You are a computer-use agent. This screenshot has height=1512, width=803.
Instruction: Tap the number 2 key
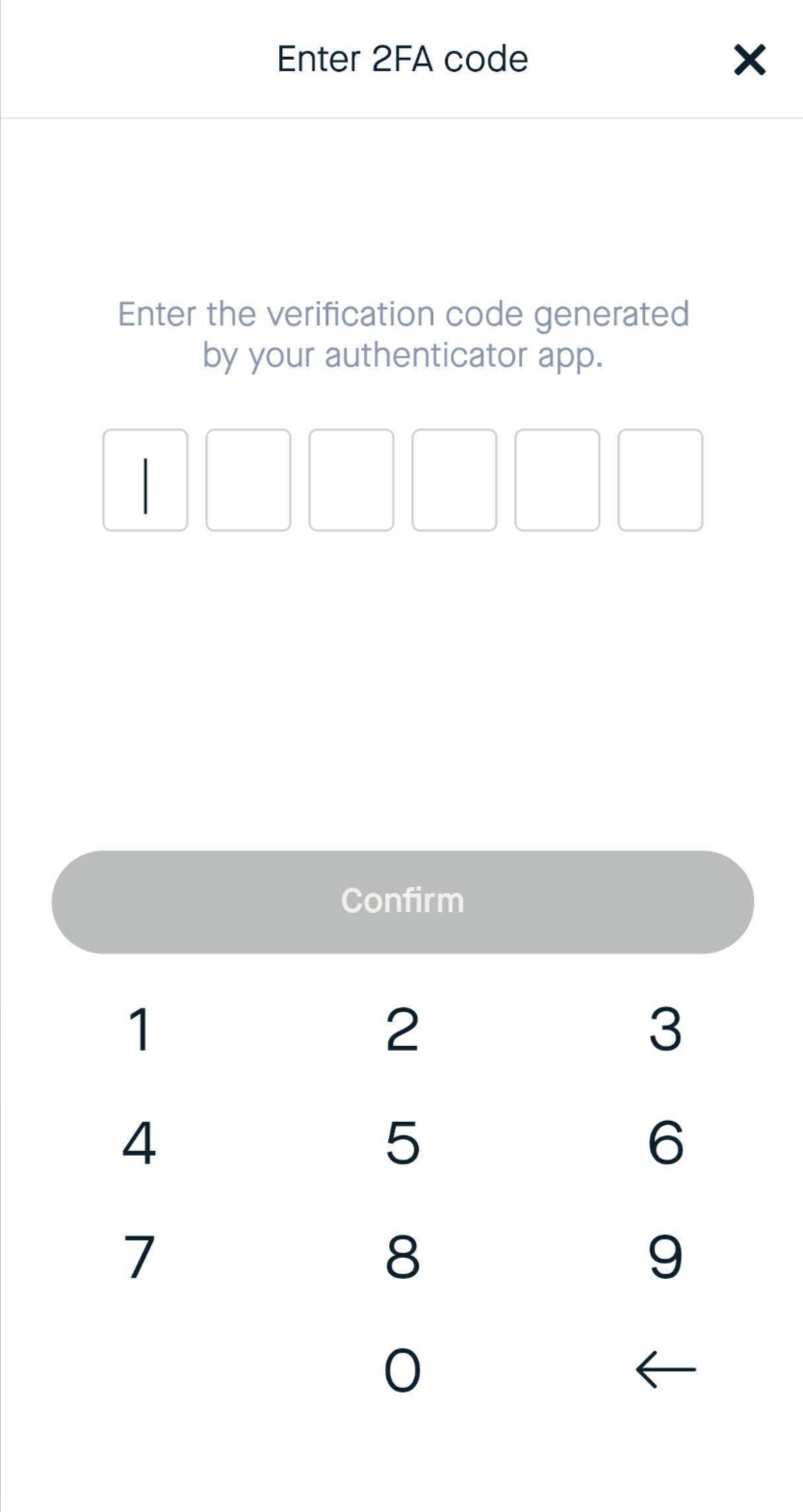coord(402,1029)
